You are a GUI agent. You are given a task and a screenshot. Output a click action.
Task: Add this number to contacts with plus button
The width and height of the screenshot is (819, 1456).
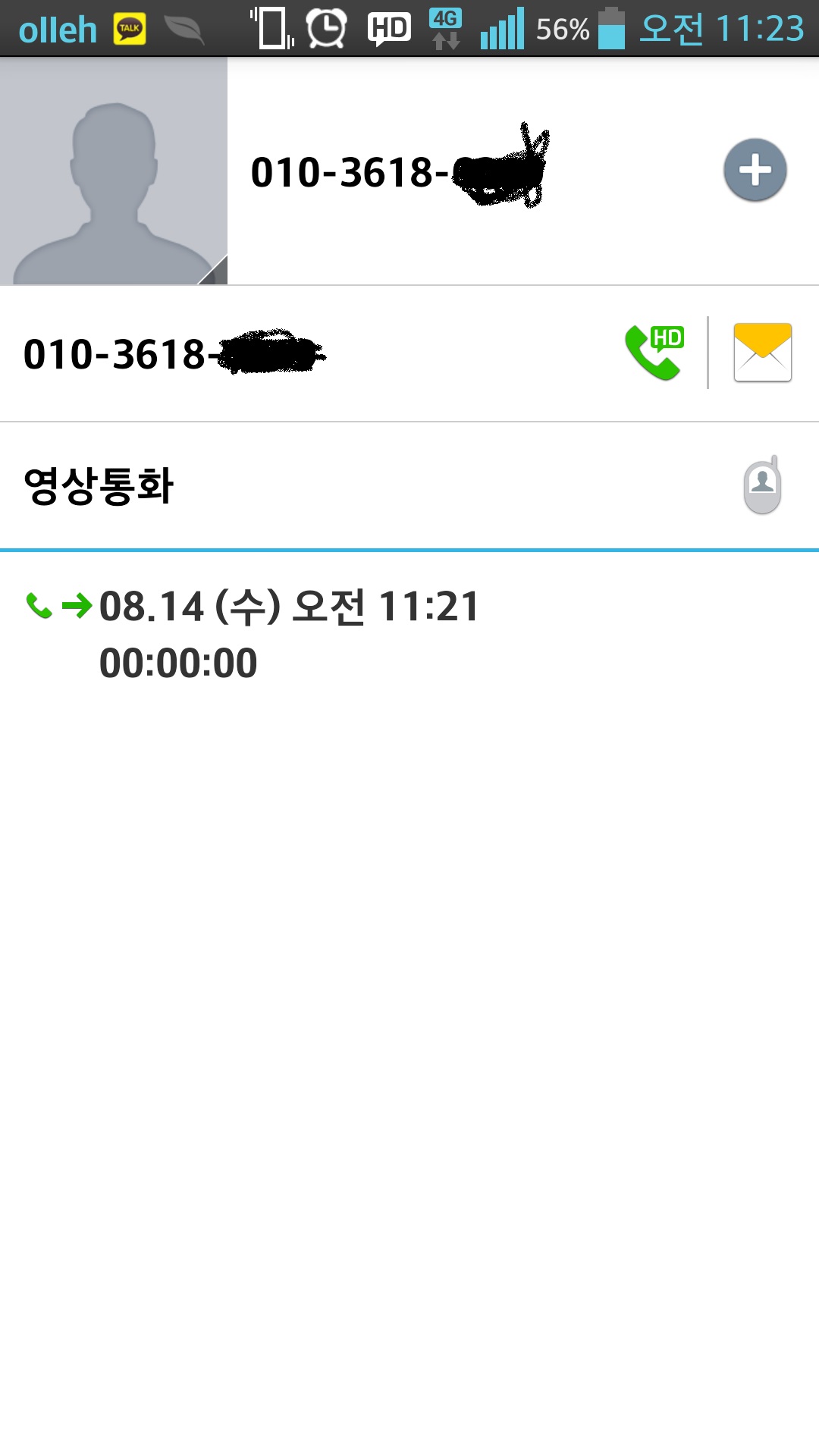click(x=755, y=170)
